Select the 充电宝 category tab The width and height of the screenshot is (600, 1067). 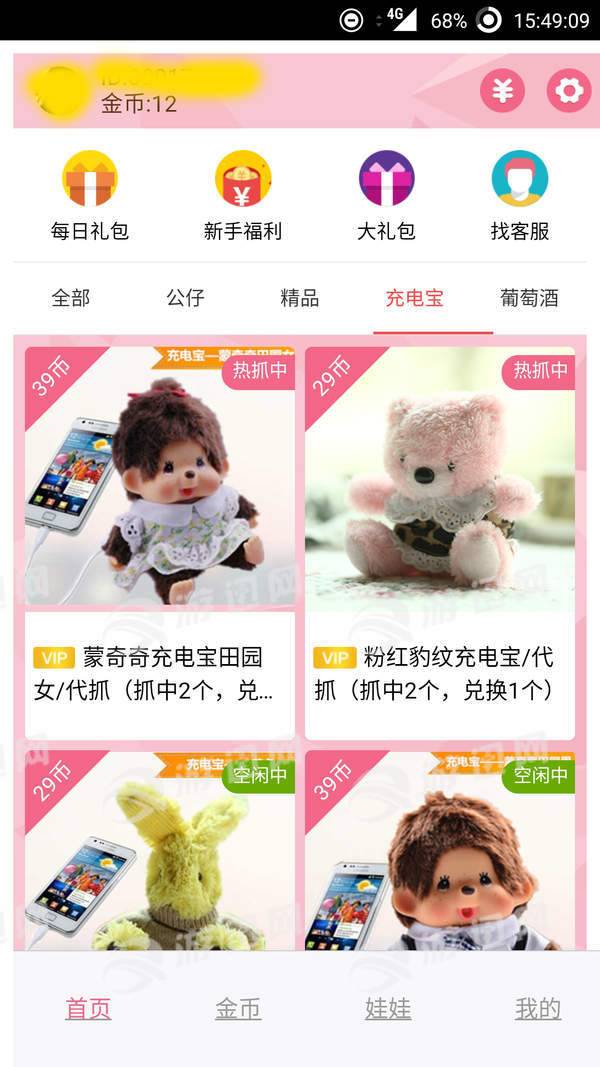[x=414, y=298]
